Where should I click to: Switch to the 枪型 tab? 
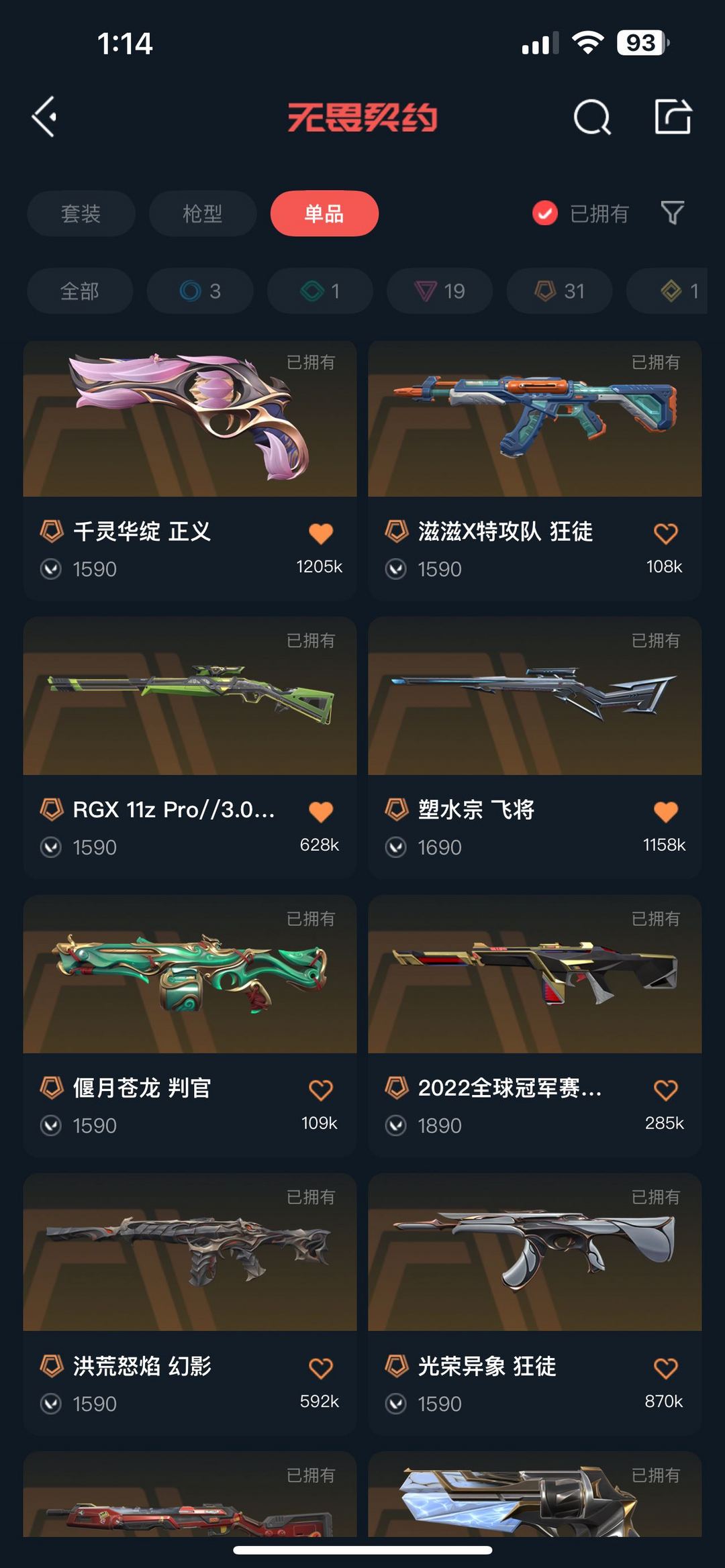point(203,213)
